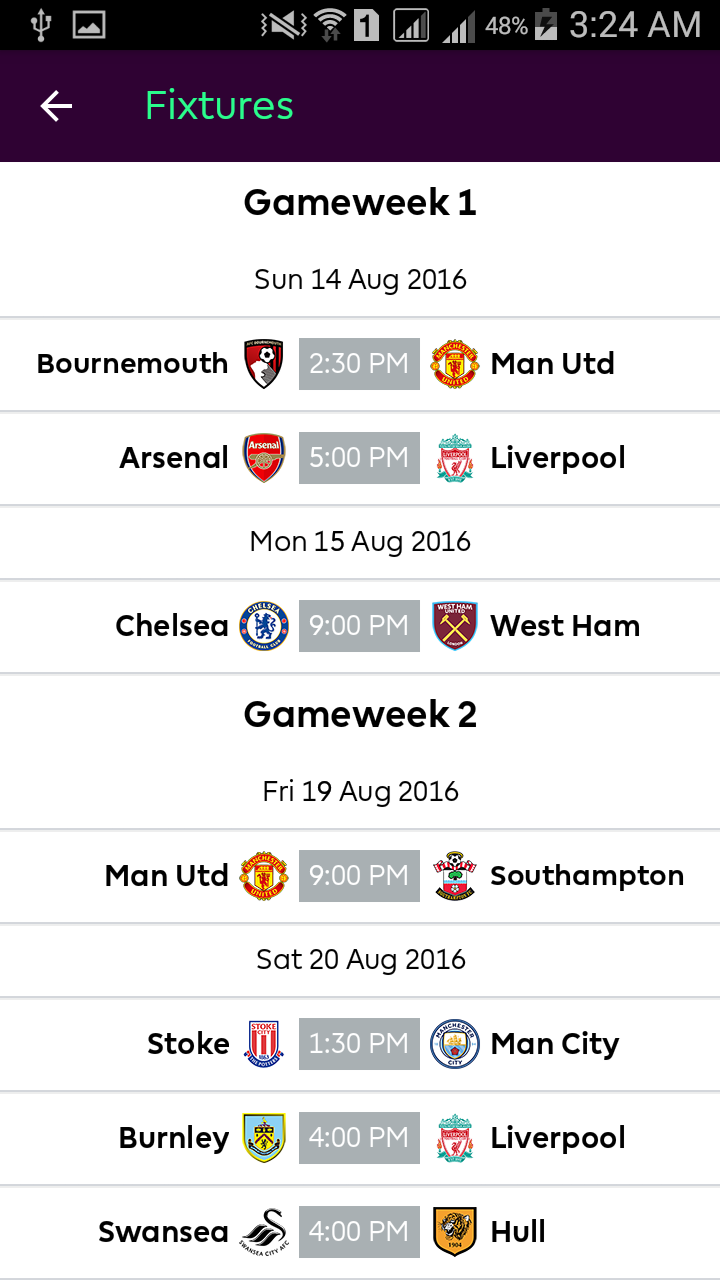Open the Stoke vs Man City match
Screen dimensions: 720x1280
click(x=360, y=1044)
